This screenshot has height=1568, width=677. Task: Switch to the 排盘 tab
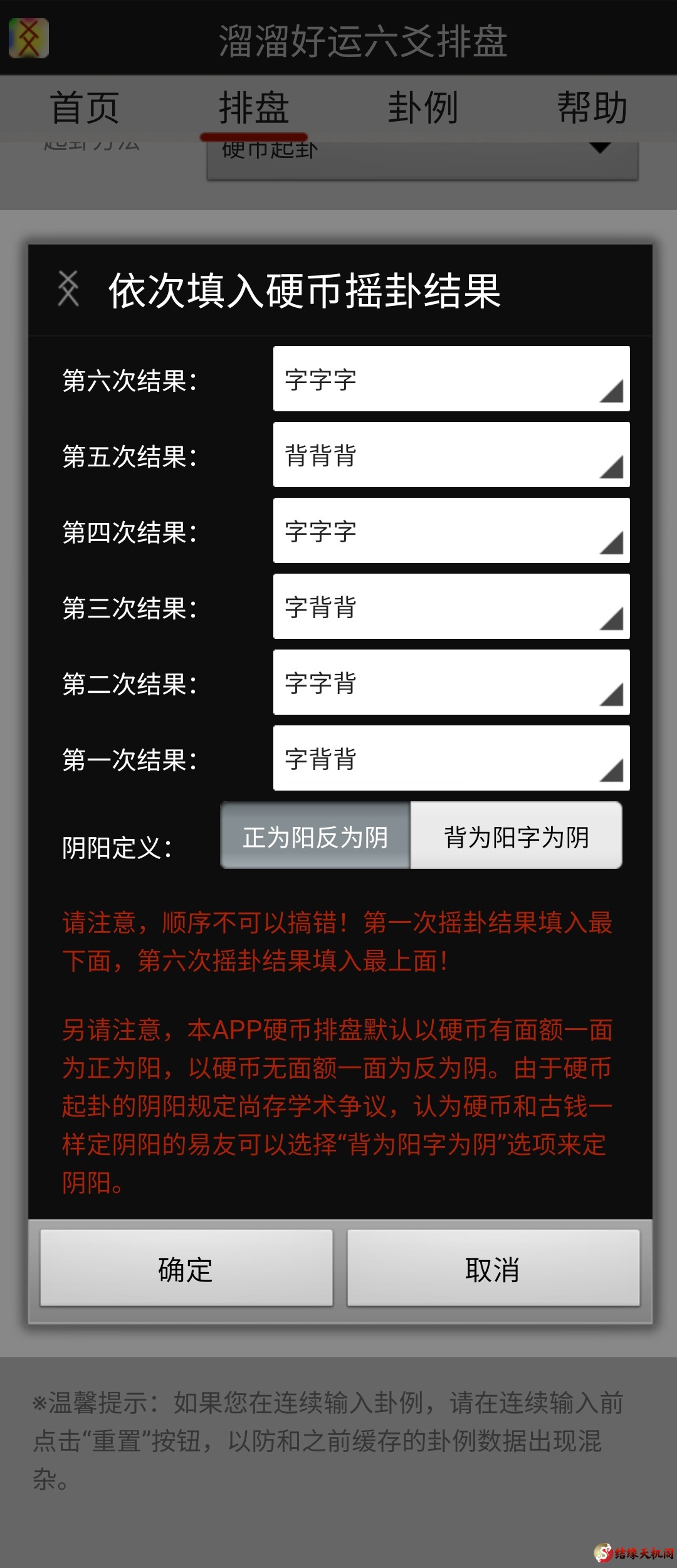[254, 107]
